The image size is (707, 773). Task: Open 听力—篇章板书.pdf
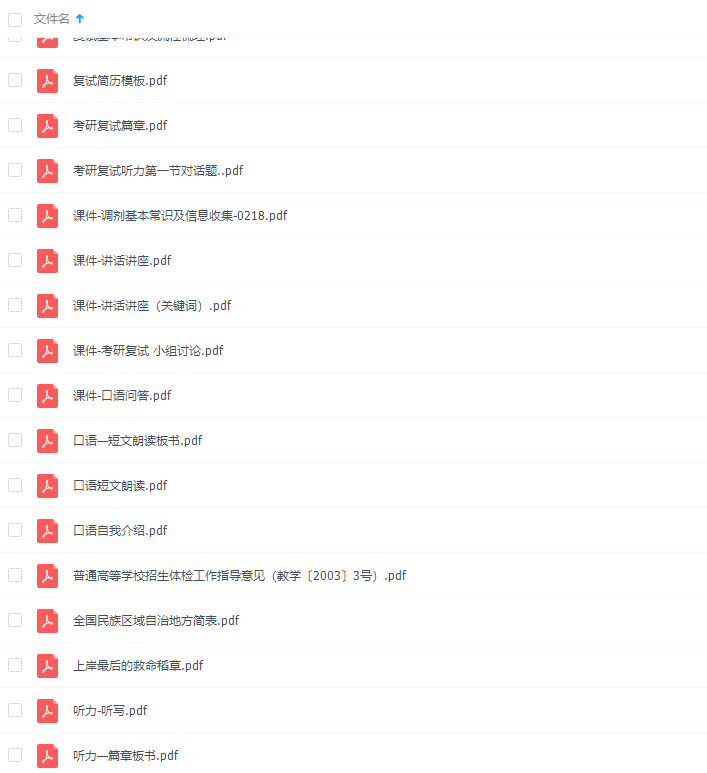point(126,756)
